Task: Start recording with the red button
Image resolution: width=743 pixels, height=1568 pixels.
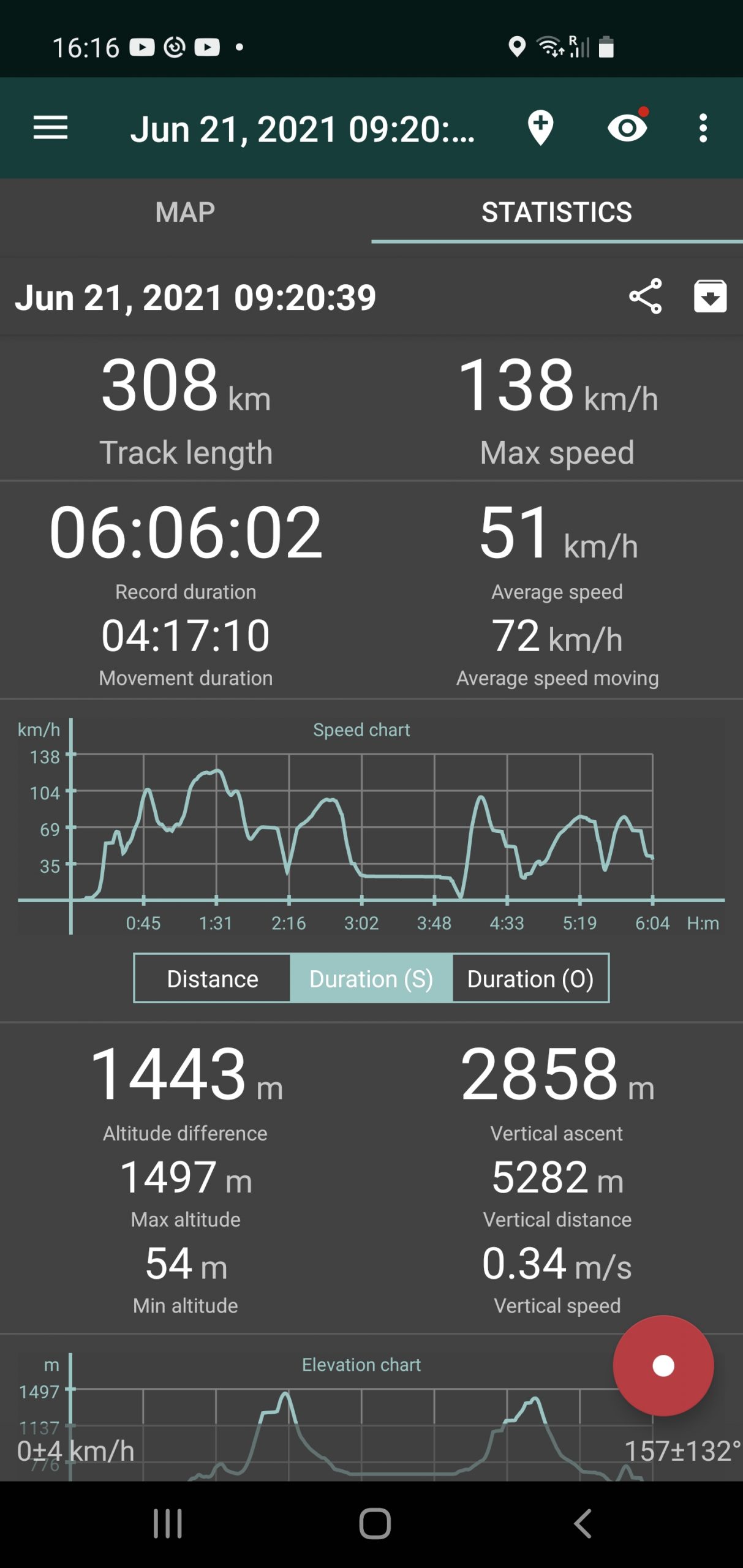Action: (x=663, y=1365)
